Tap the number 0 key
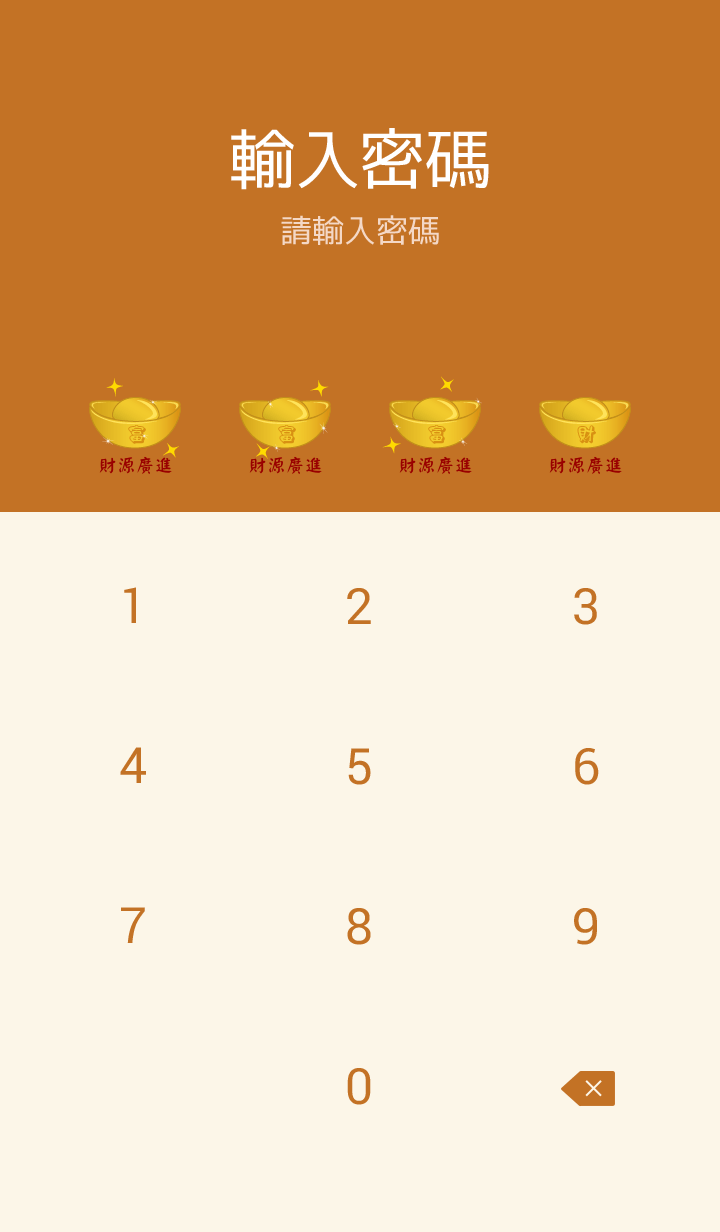720x1232 pixels. [359, 1087]
